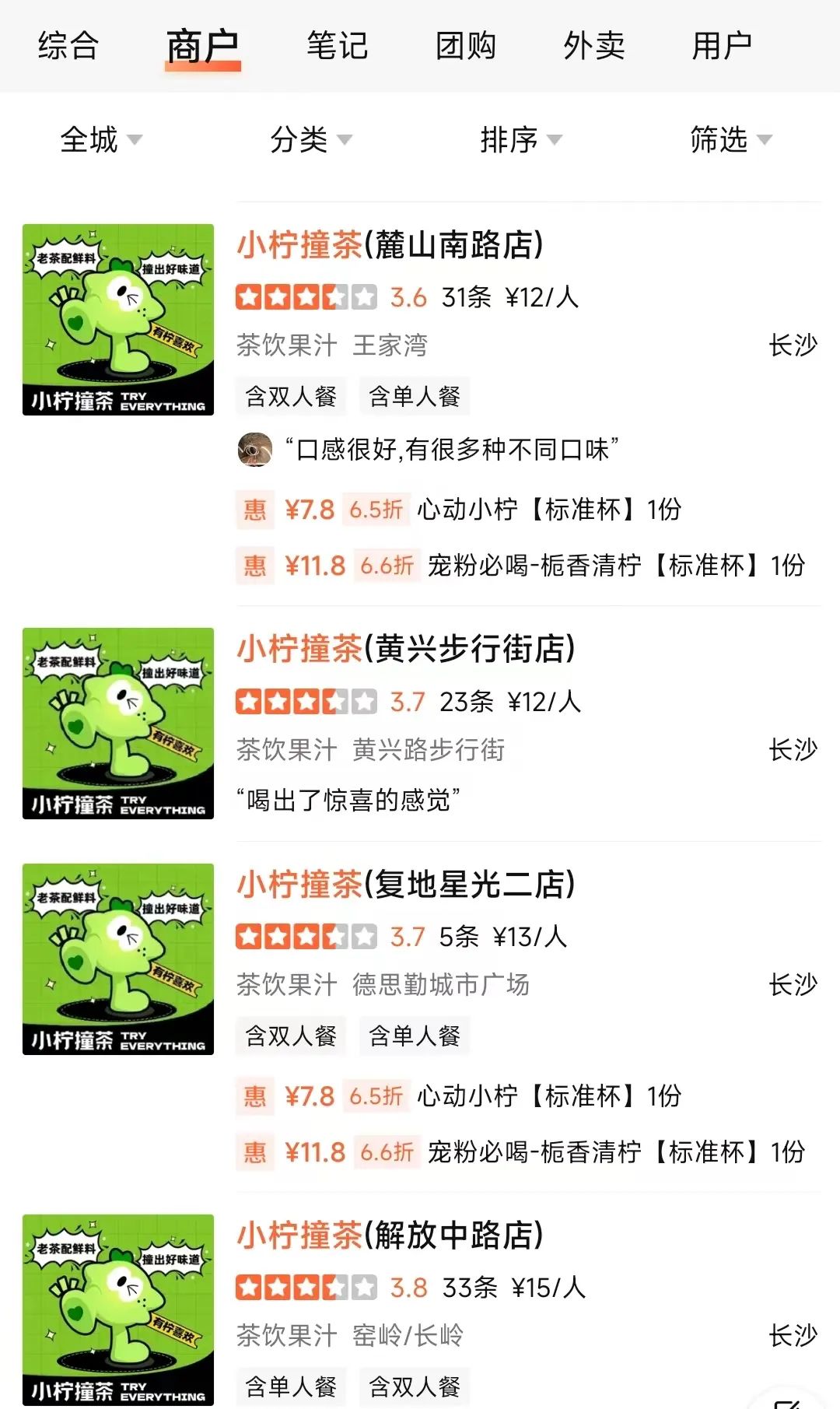Select 小柠撞茶(解放中路店) from results

(x=390, y=1236)
